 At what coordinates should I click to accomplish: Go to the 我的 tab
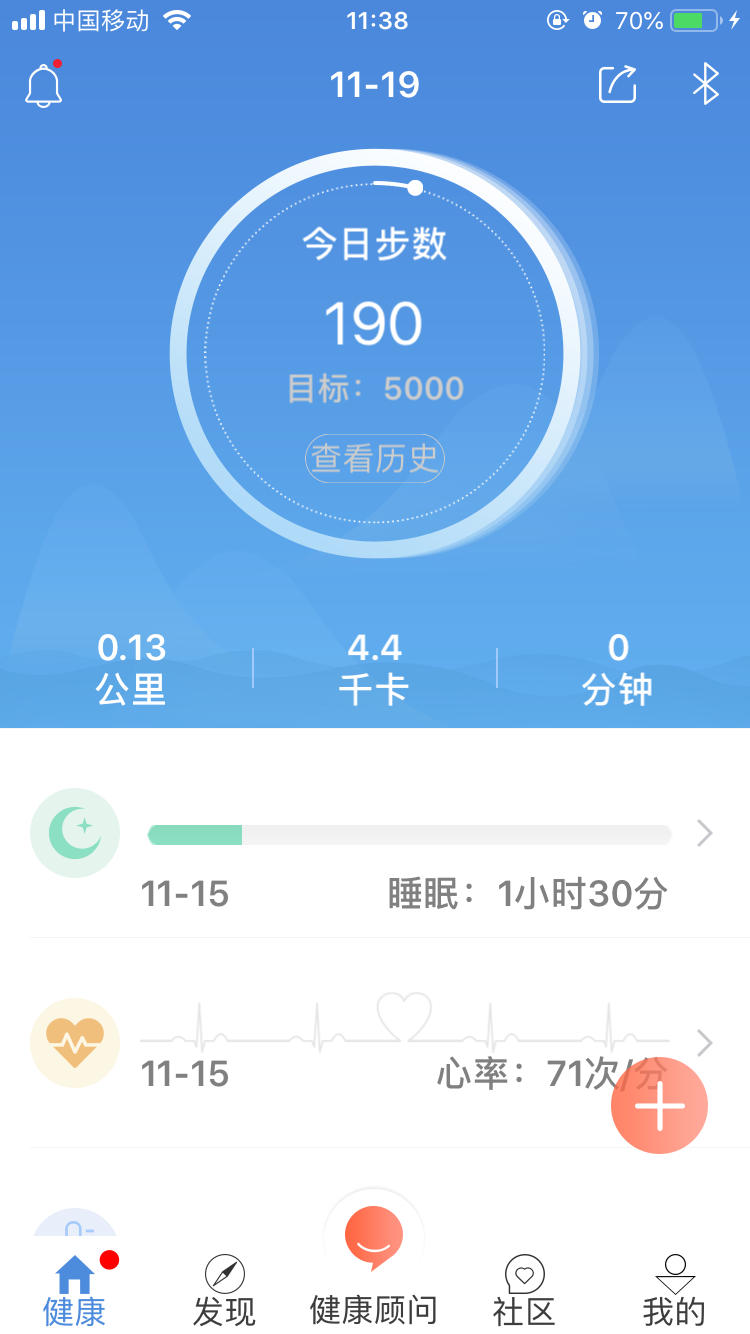(674, 1290)
